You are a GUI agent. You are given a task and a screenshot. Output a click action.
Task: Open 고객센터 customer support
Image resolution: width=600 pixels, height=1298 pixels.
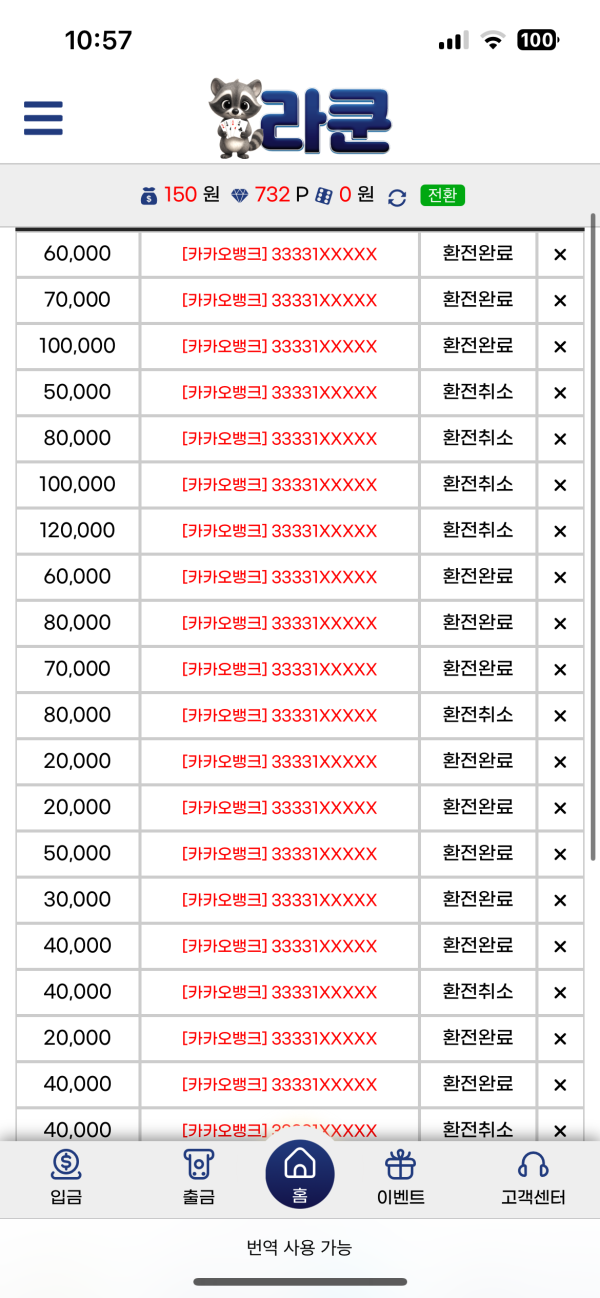pyautogui.click(x=533, y=1177)
